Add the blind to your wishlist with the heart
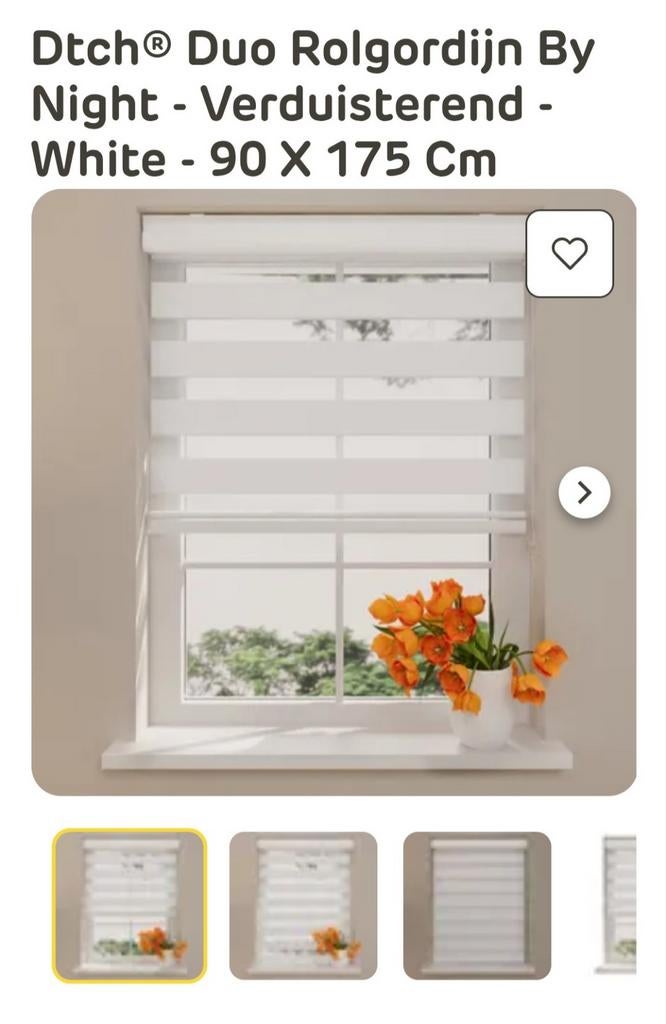 coord(569,254)
